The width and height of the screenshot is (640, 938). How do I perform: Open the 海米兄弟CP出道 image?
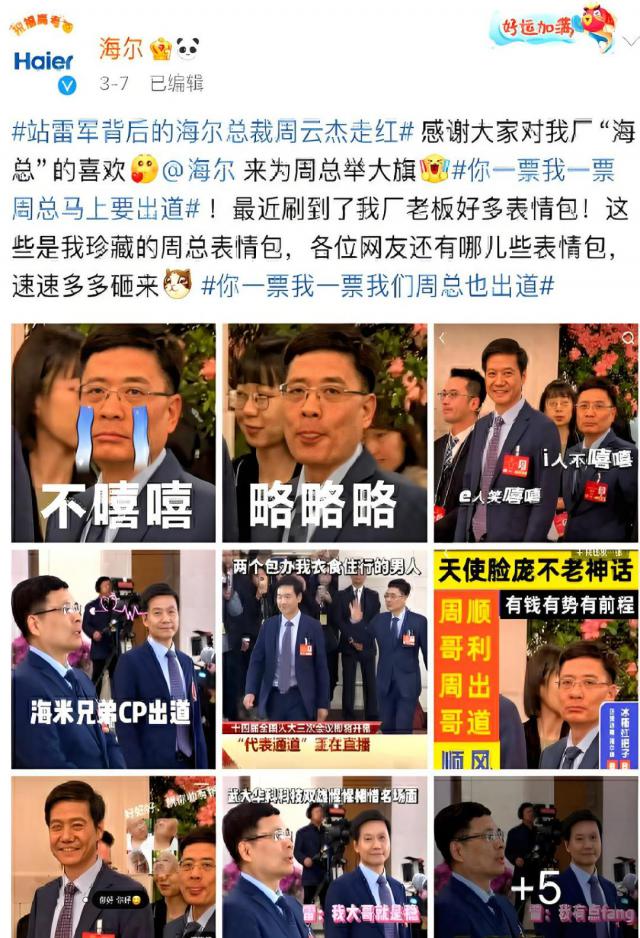point(113,658)
